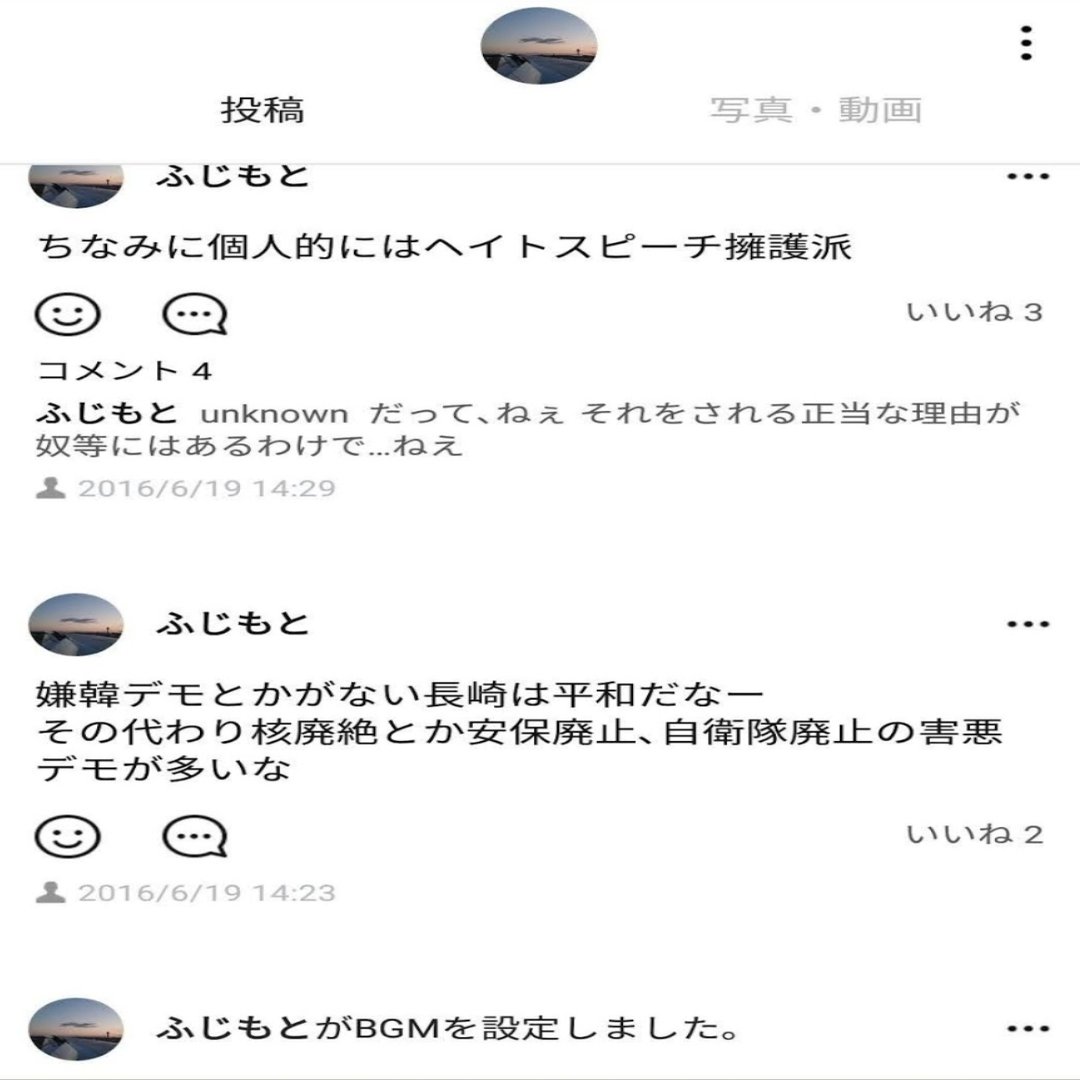Switch to the 投稿 tab
Viewport: 1080px width, 1080px height.
pos(263,110)
